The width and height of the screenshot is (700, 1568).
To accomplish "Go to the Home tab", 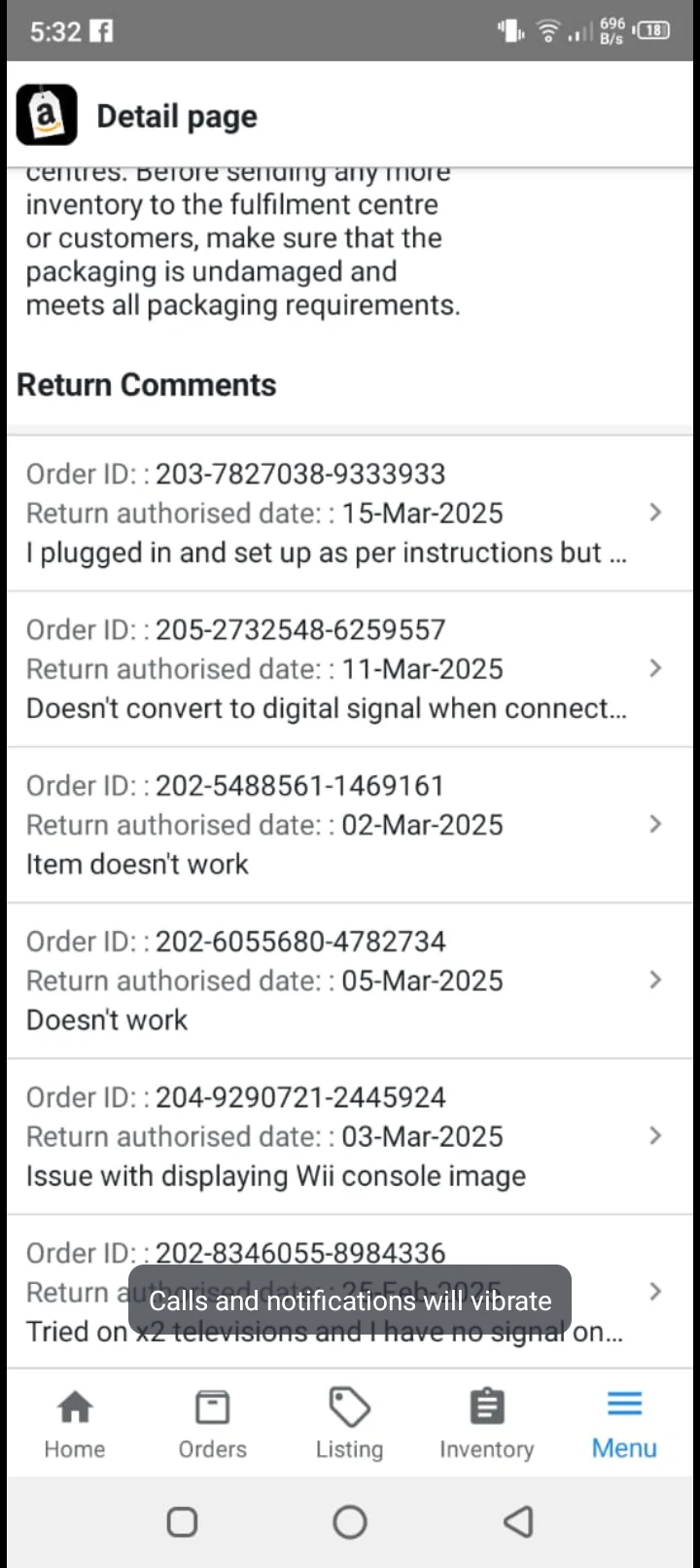I will (x=75, y=1425).
